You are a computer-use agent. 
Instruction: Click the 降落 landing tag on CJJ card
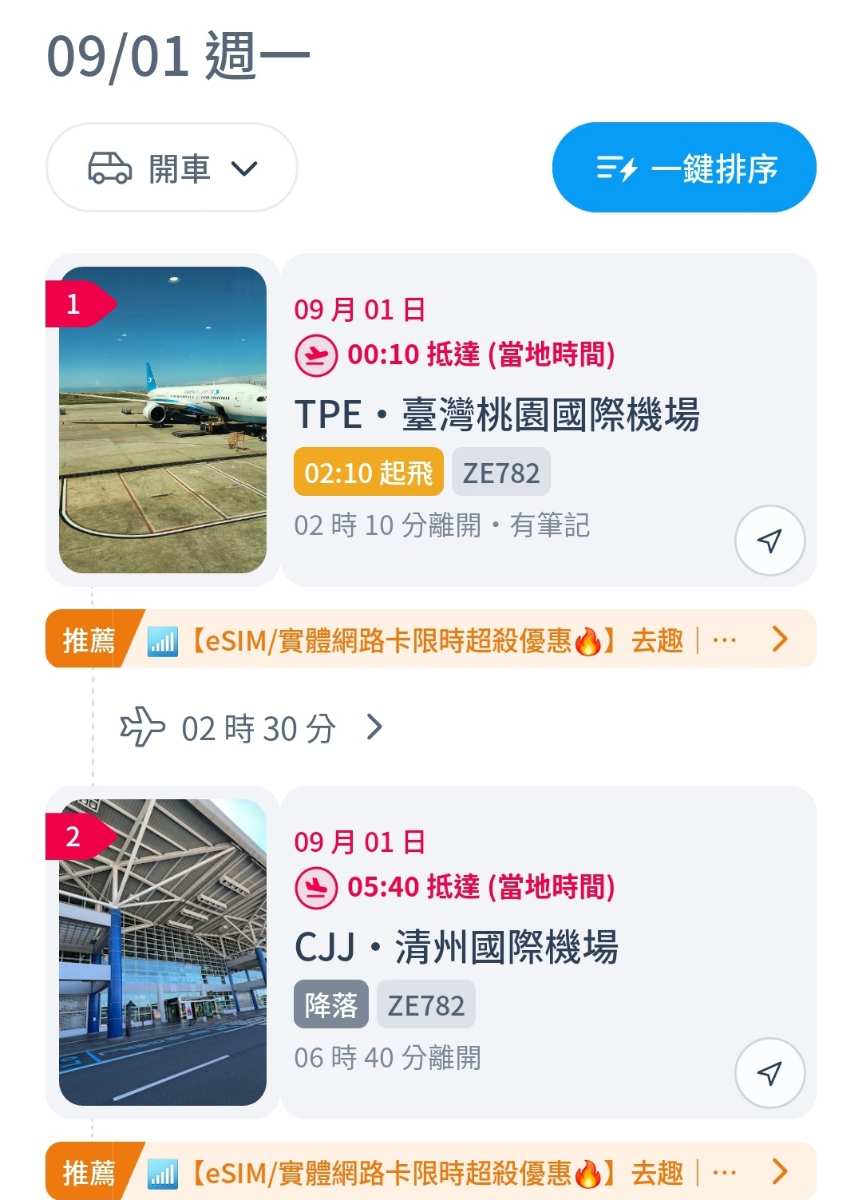(331, 1003)
